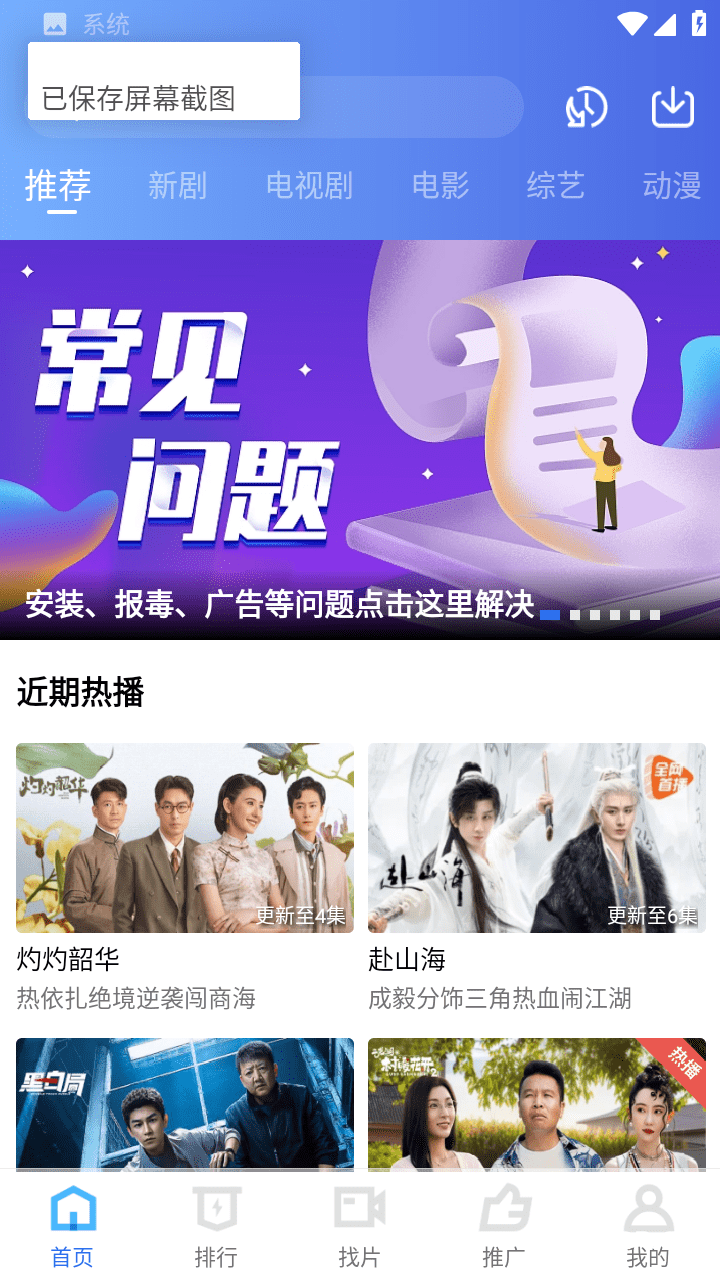720x1280 pixels.
Task: Select the 电影 tab
Action: pyautogui.click(x=440, y=186)
